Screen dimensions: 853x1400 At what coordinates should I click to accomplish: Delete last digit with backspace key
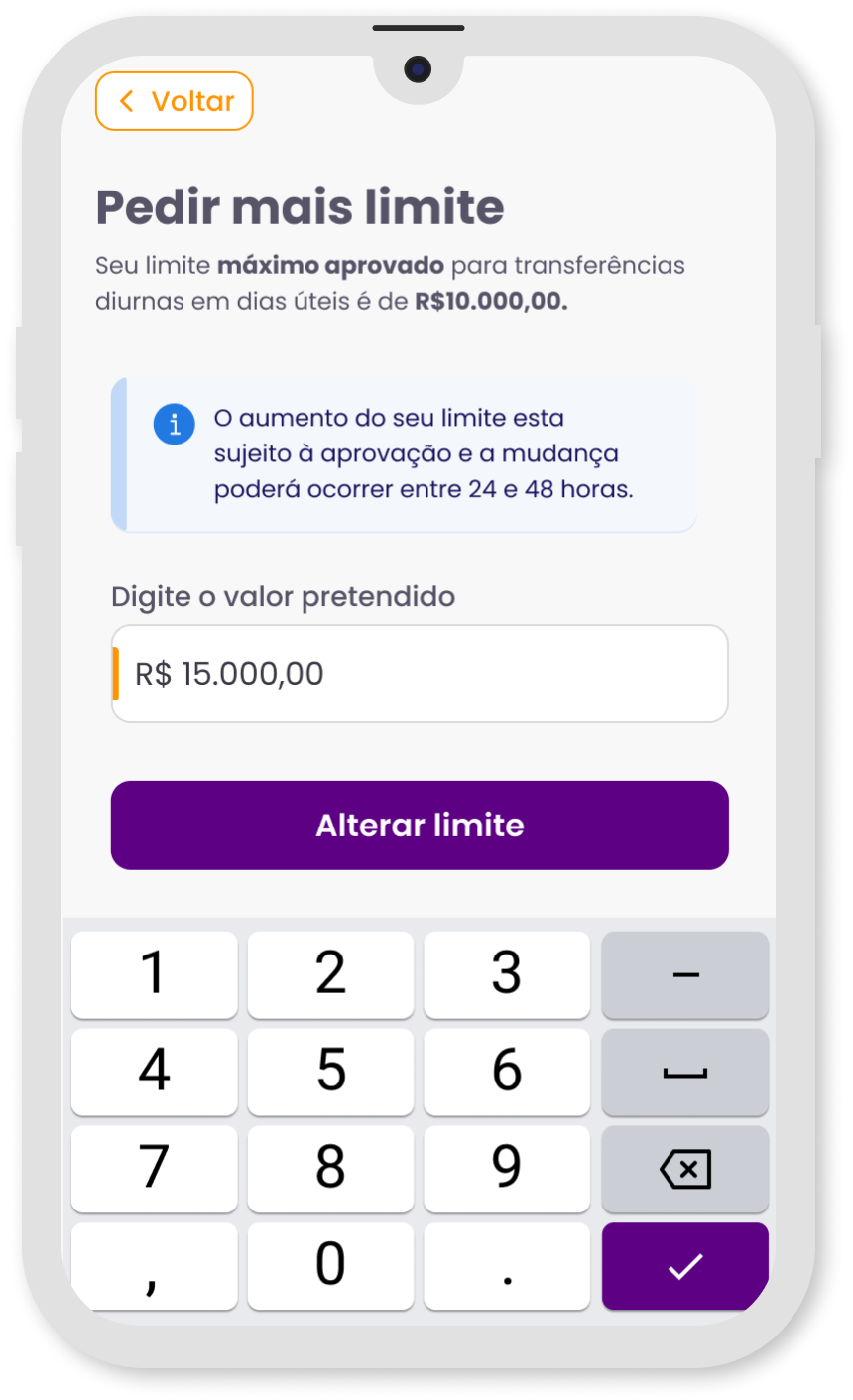click(x=685, y=1169)
